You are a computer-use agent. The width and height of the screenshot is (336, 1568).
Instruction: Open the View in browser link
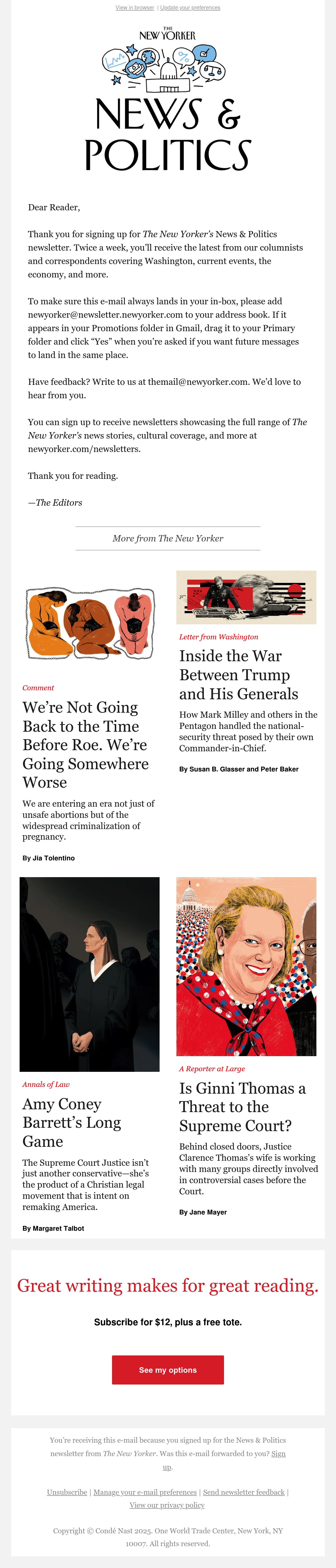[135, 8]
